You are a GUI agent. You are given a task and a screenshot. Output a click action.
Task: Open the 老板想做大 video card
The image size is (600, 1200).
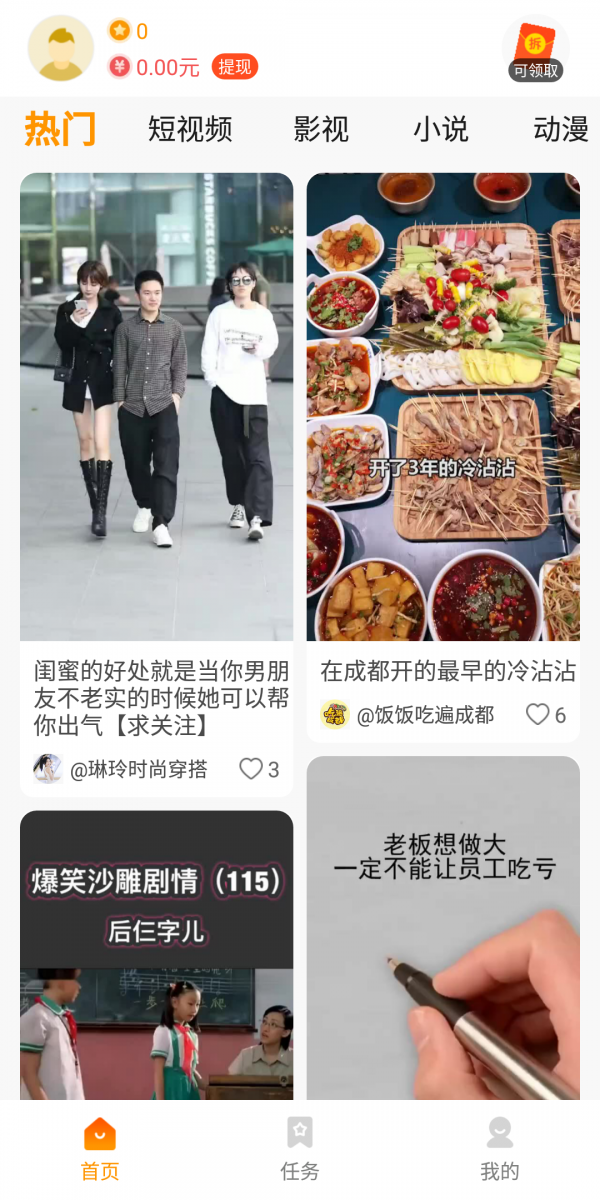tap(443, 928)
